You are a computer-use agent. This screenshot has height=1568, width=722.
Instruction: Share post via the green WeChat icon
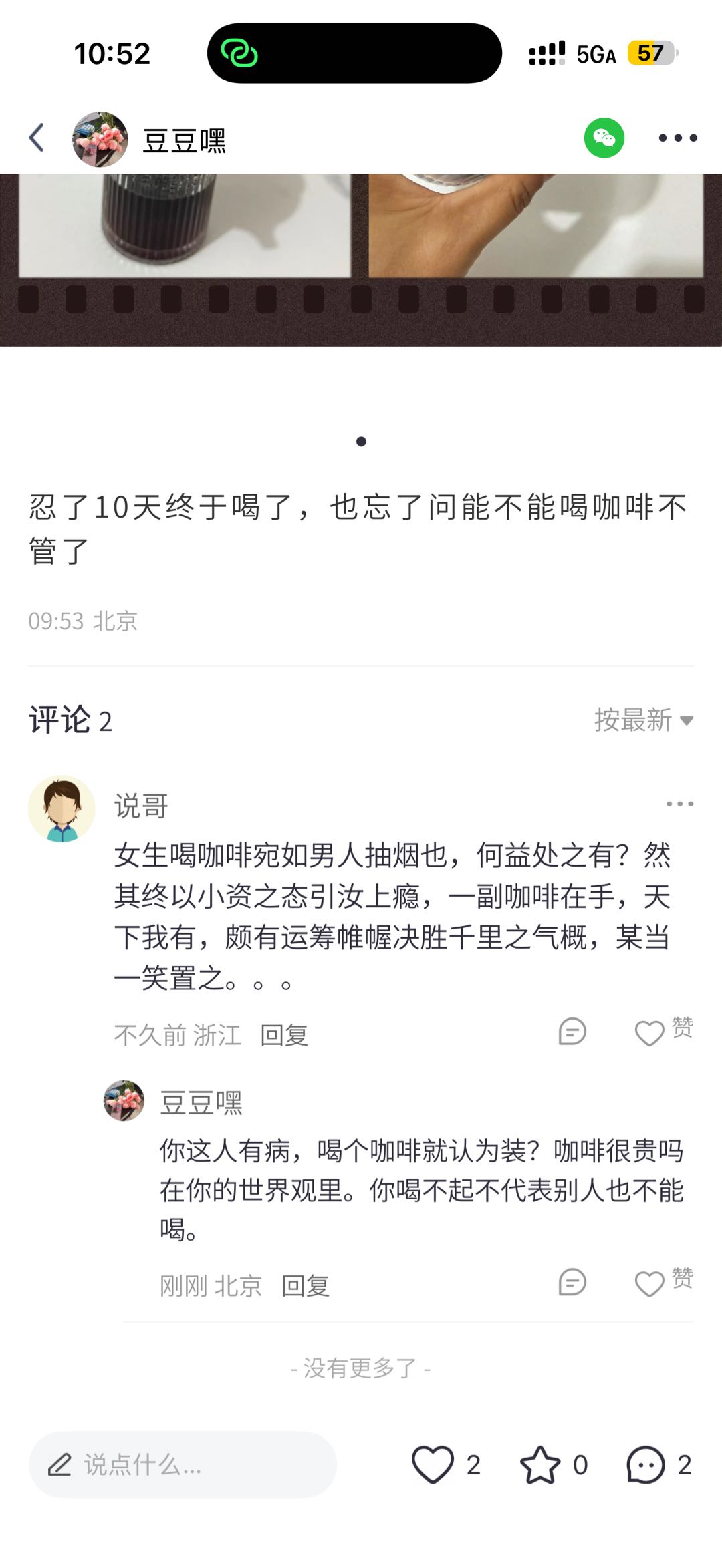coord(604,138)
